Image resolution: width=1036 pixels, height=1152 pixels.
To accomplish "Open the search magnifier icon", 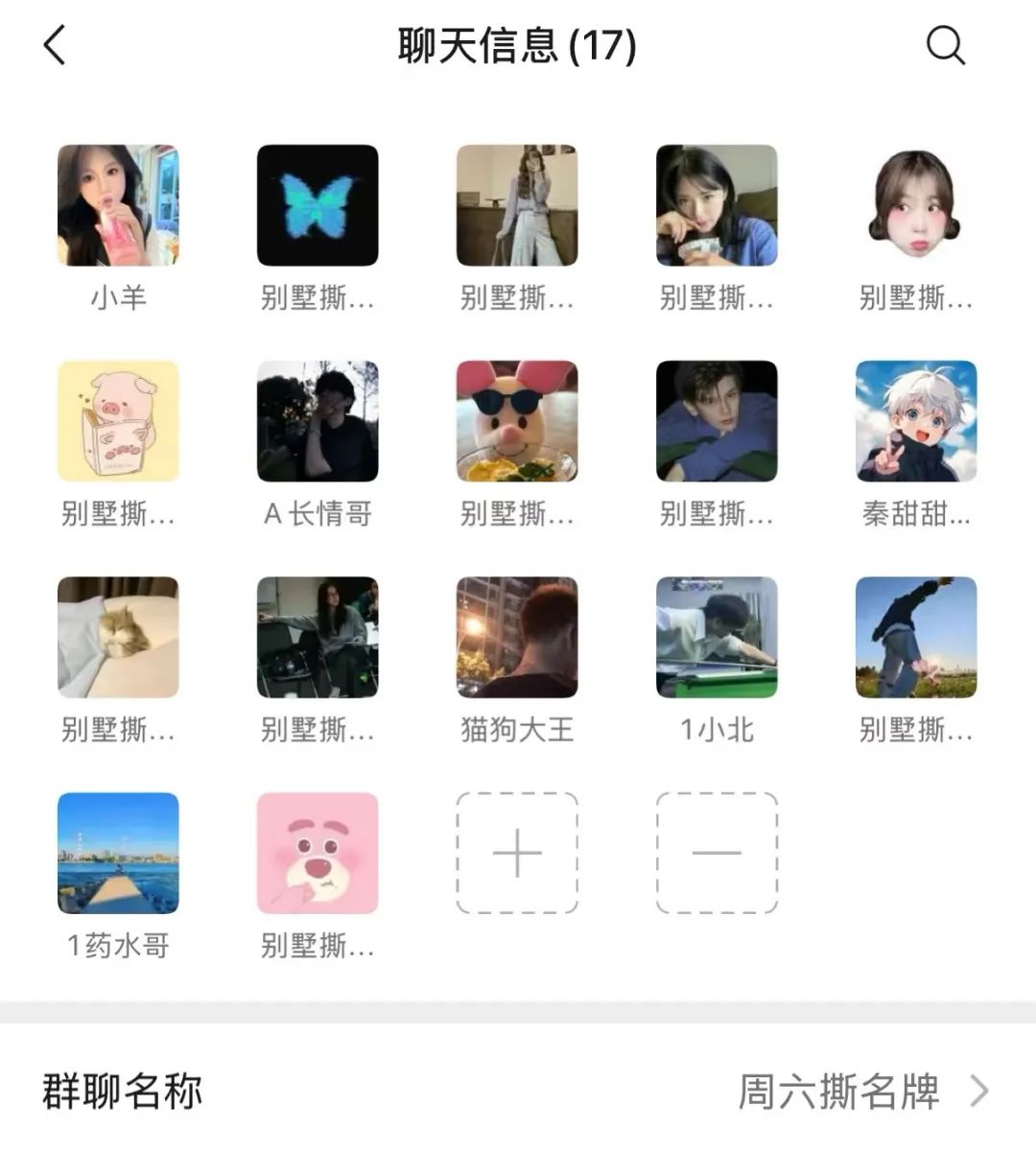I will pyautogui.click(x=945, y=45).
